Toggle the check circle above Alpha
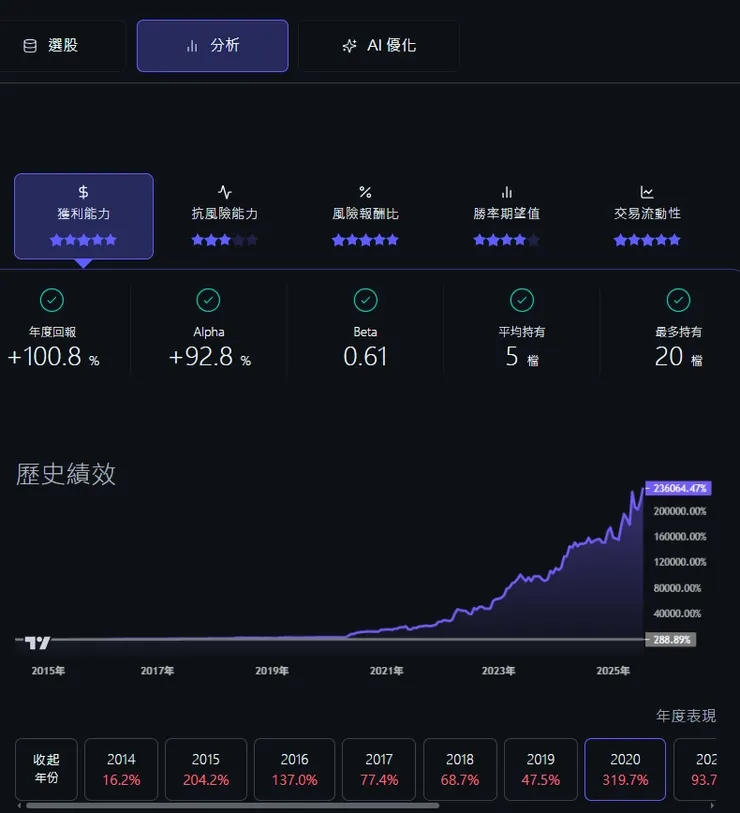The image size is (740, 813). (208, 300)
